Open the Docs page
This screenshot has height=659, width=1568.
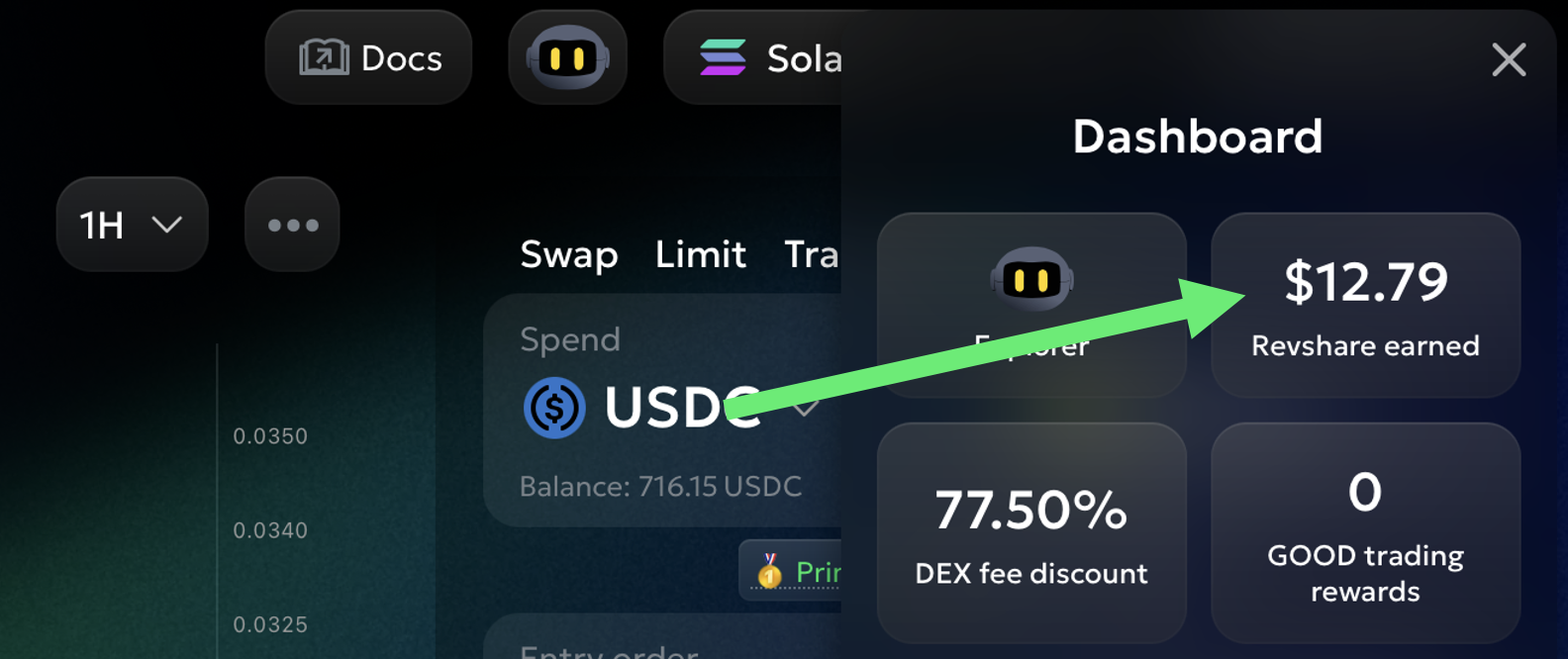click(368, 58)
